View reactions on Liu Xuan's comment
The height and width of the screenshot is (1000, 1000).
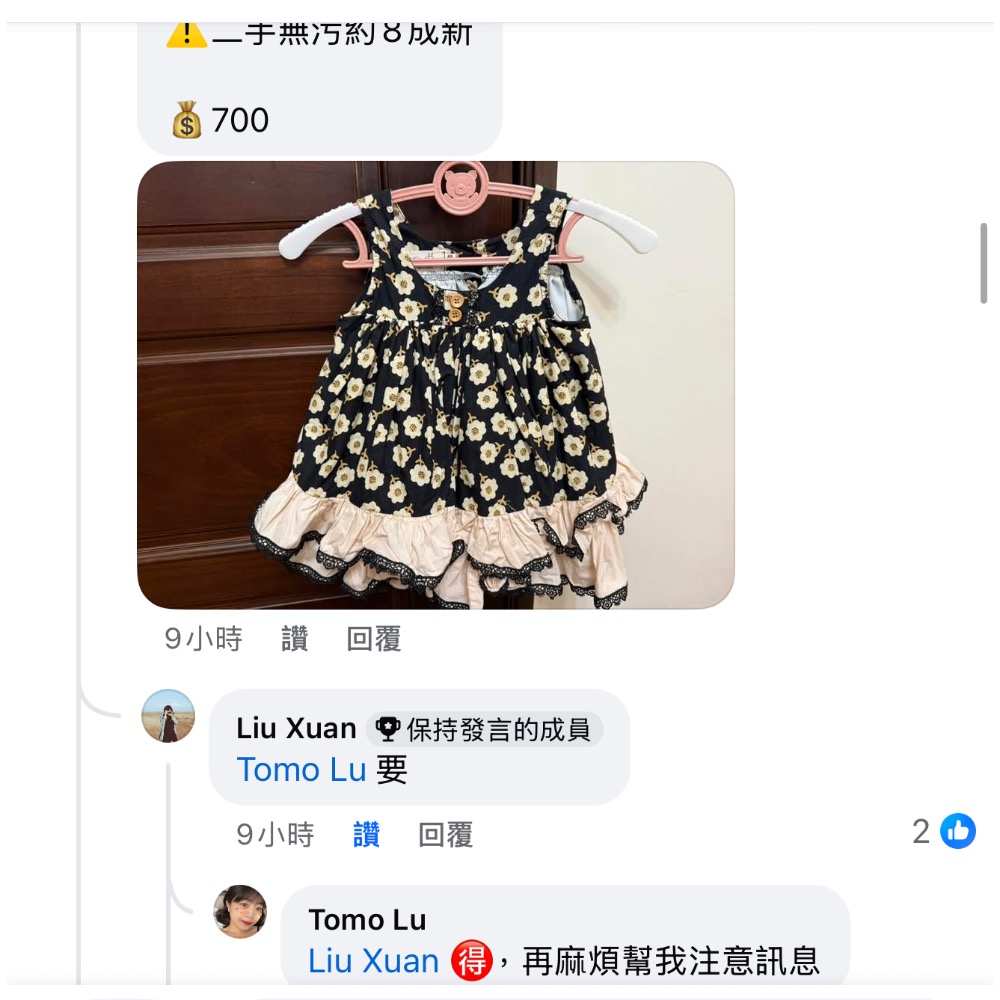click(944, 831)
